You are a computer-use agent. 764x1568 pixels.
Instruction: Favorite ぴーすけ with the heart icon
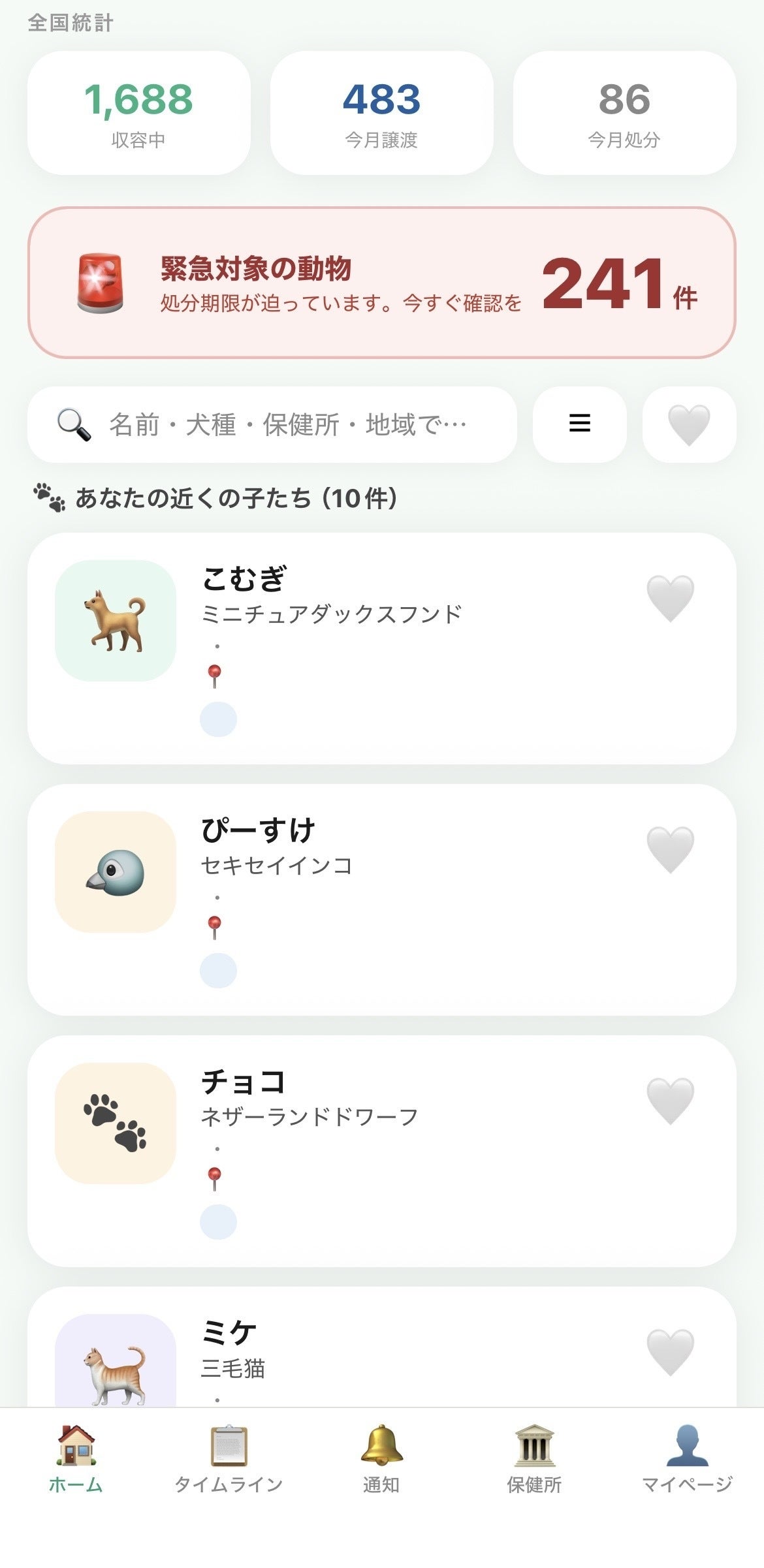tap(670, 850)
